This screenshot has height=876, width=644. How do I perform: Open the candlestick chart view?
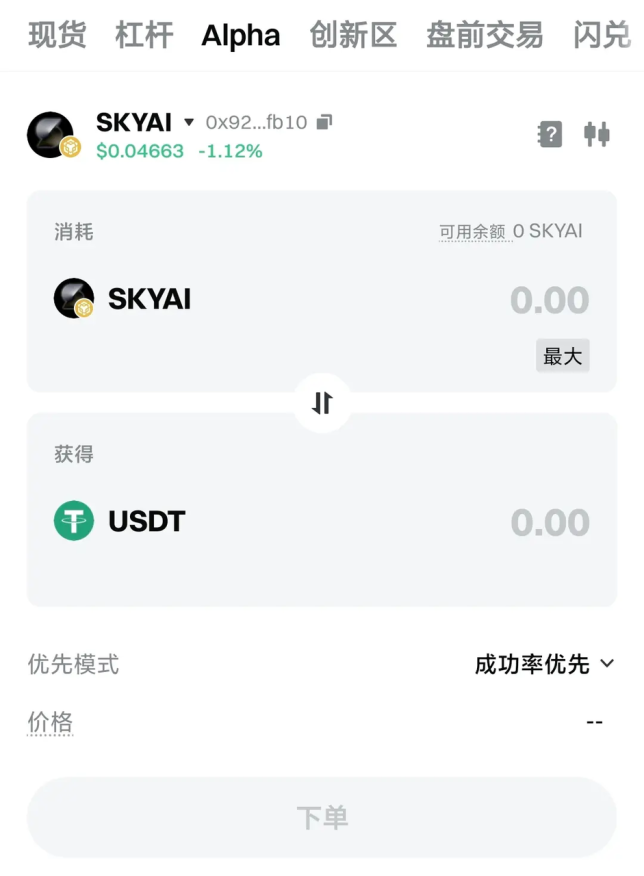[597, 134]
